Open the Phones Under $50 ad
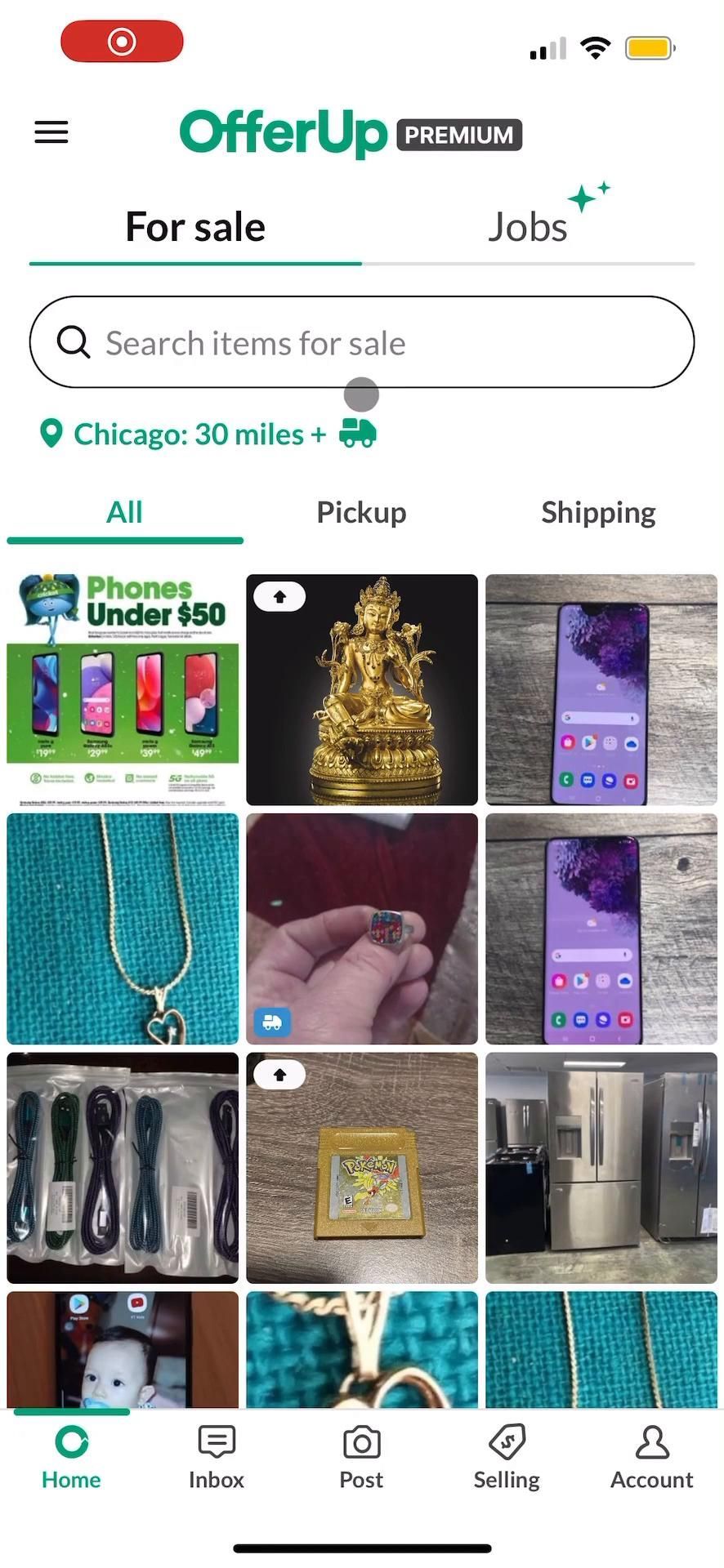 pos(123,689)
